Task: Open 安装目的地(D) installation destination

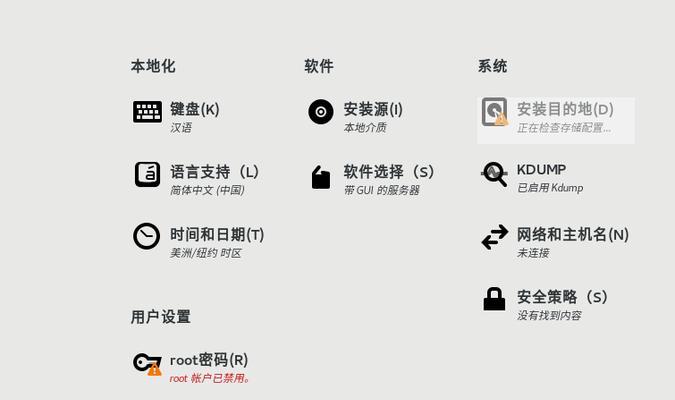Action: [x=564, y=110]
